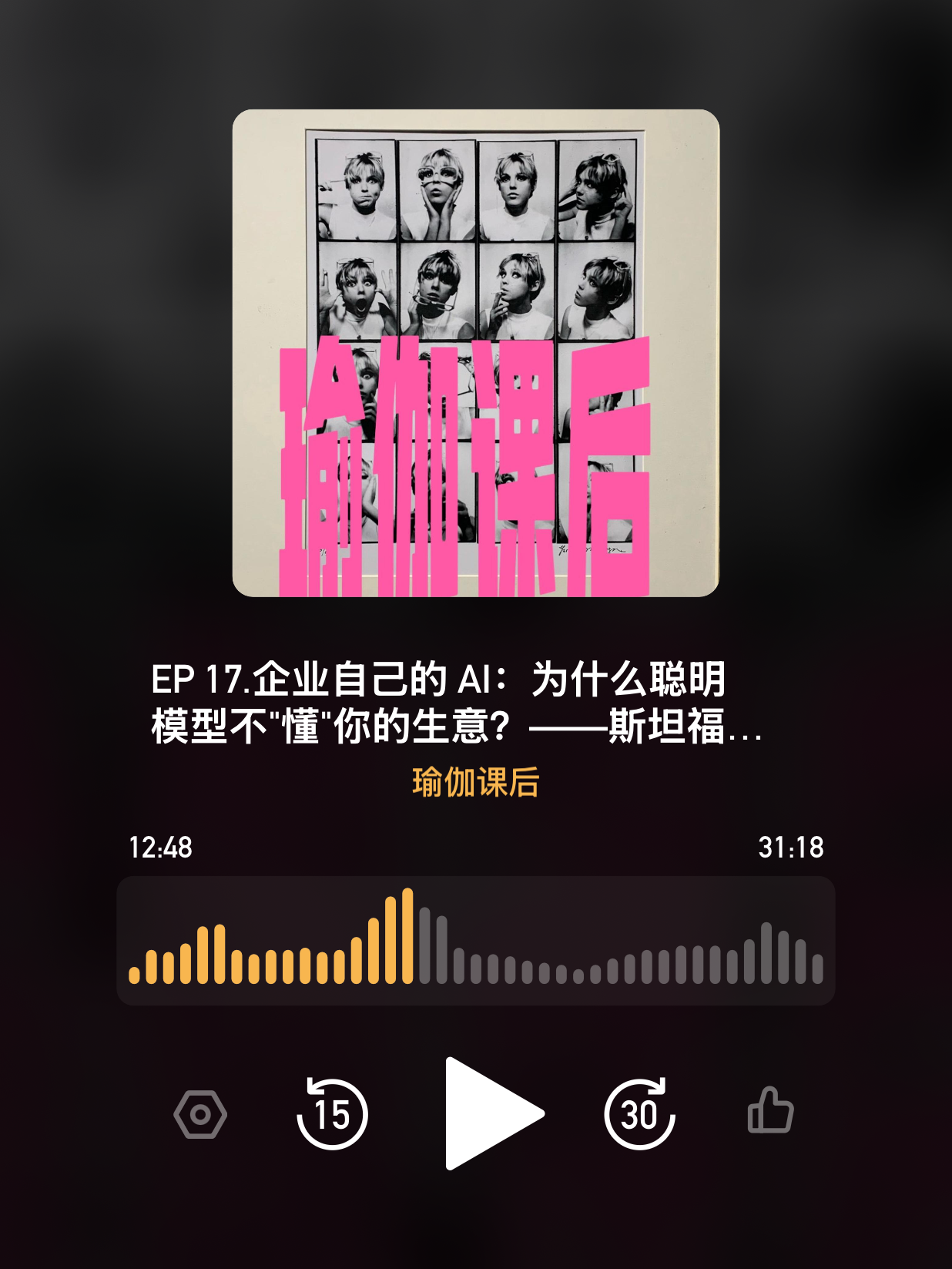Viewport: 952px width, 1269px height.
Task: Jump to a point on the waveform progress bar
Action: [x=476, y=940]
